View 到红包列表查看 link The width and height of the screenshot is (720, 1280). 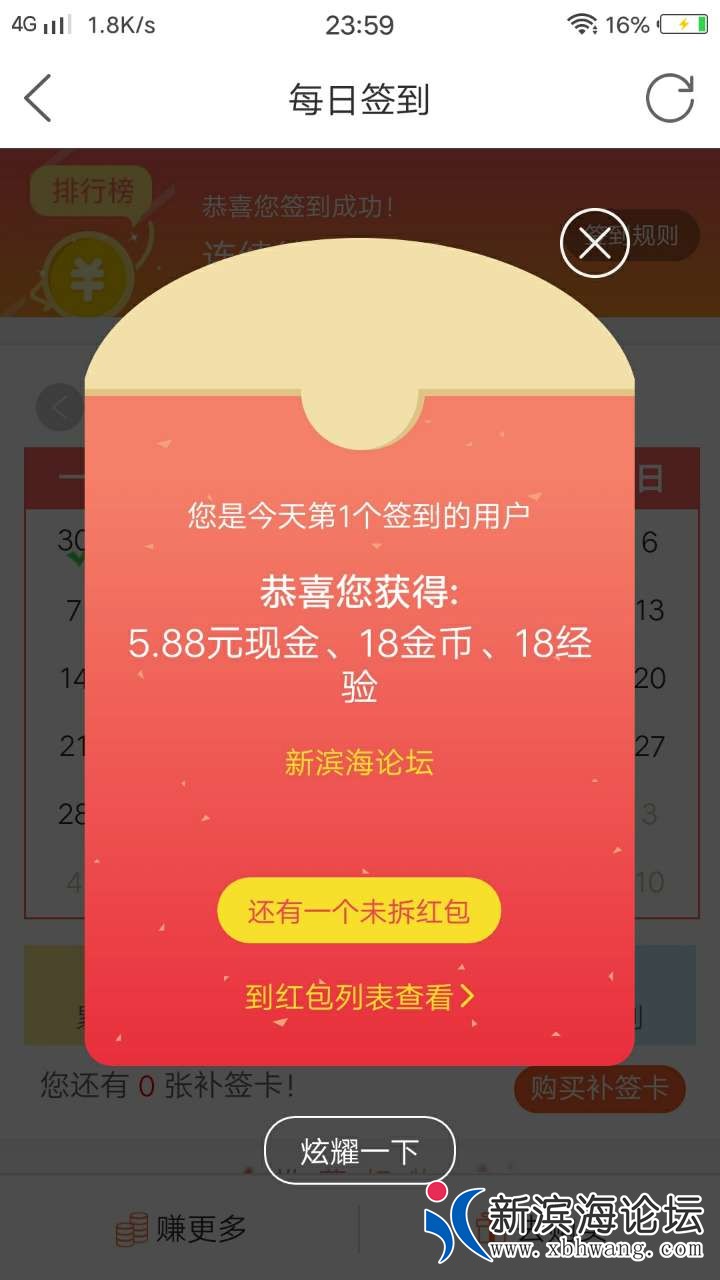coord(359,997)
